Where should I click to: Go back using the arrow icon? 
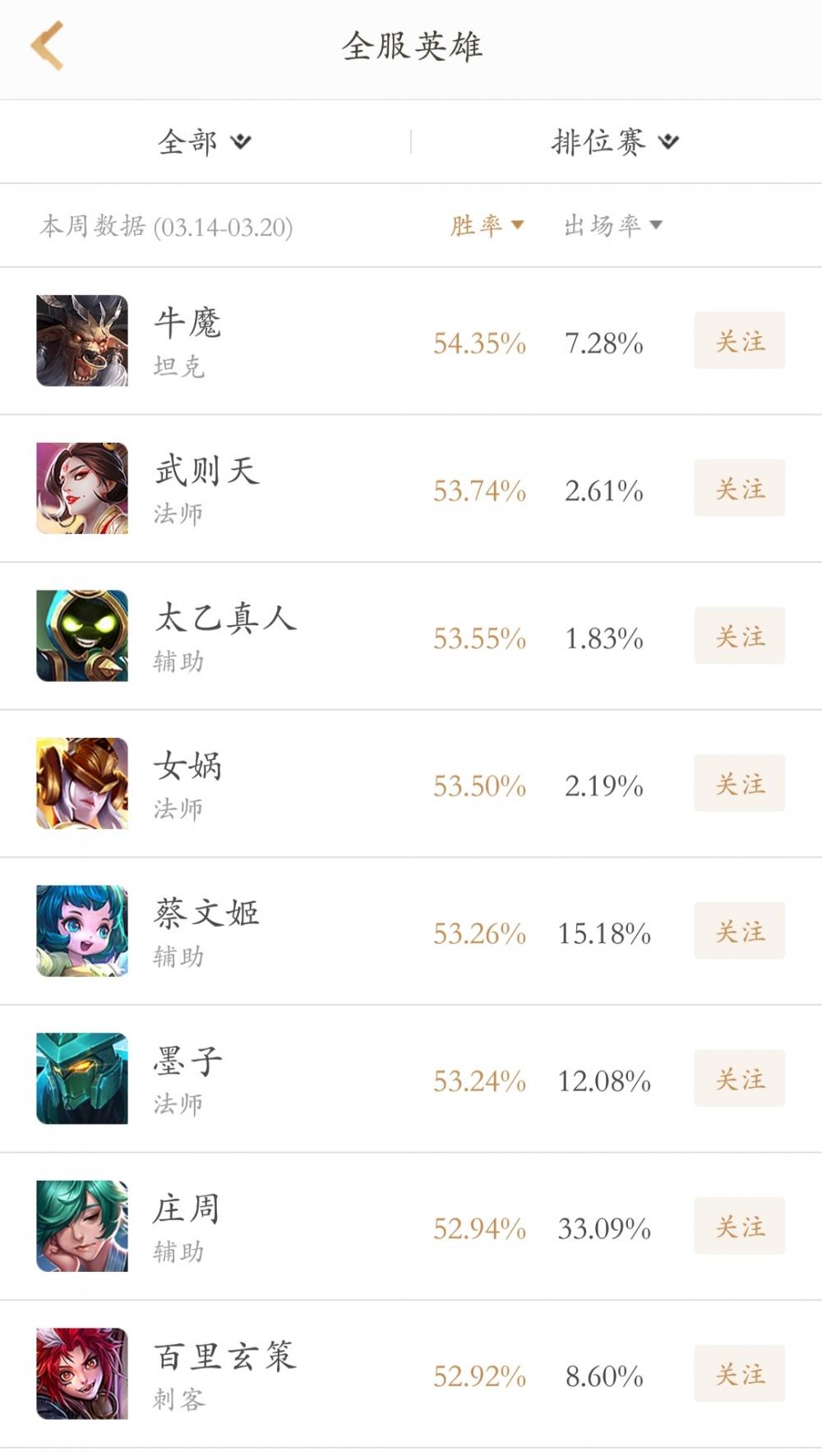[x=47, y=46]
